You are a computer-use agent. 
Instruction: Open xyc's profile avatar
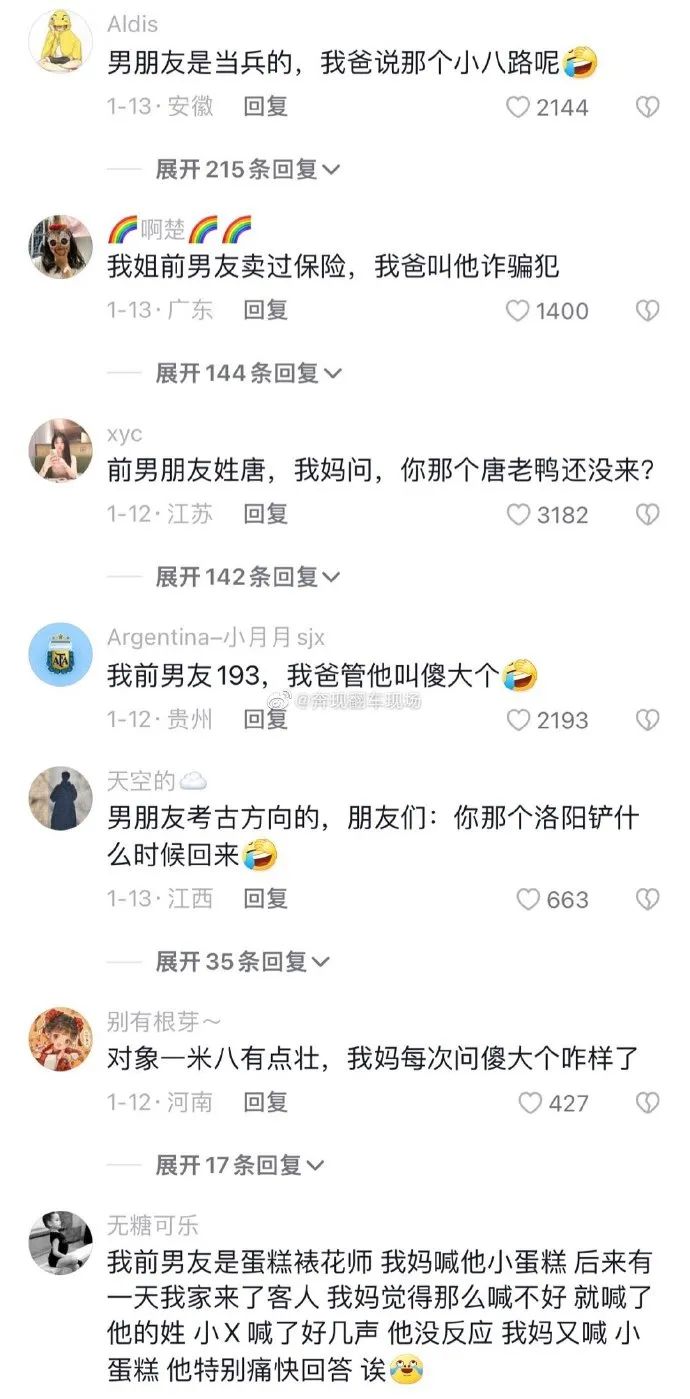60,450
